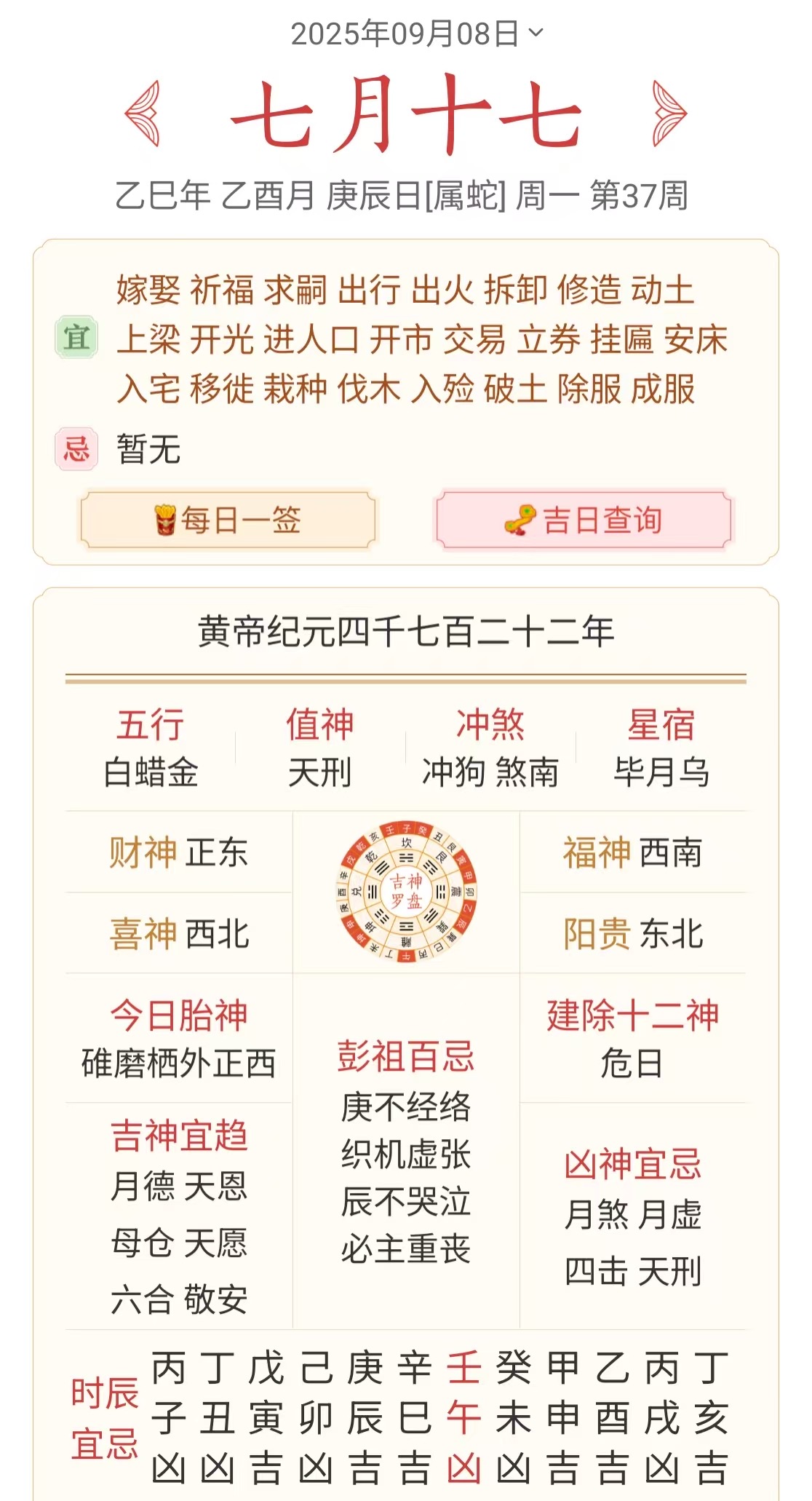Image resolution: width=812 pixels, height=1501 pixels.
Task: Open the 吉日查询 lucky day search
Action: [x=584, y=520]
